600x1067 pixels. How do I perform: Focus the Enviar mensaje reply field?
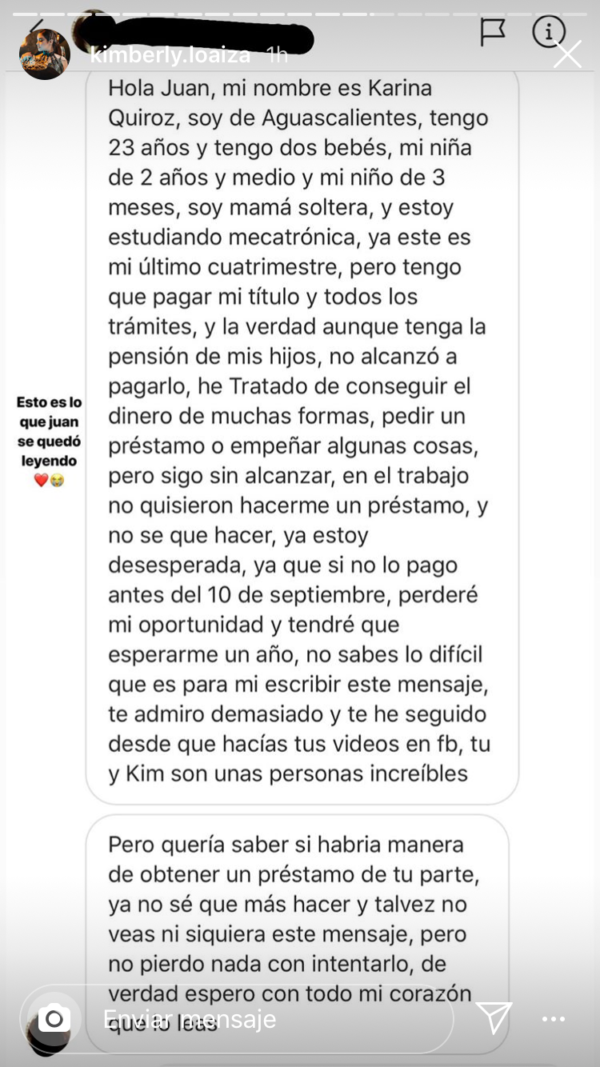260,1019
